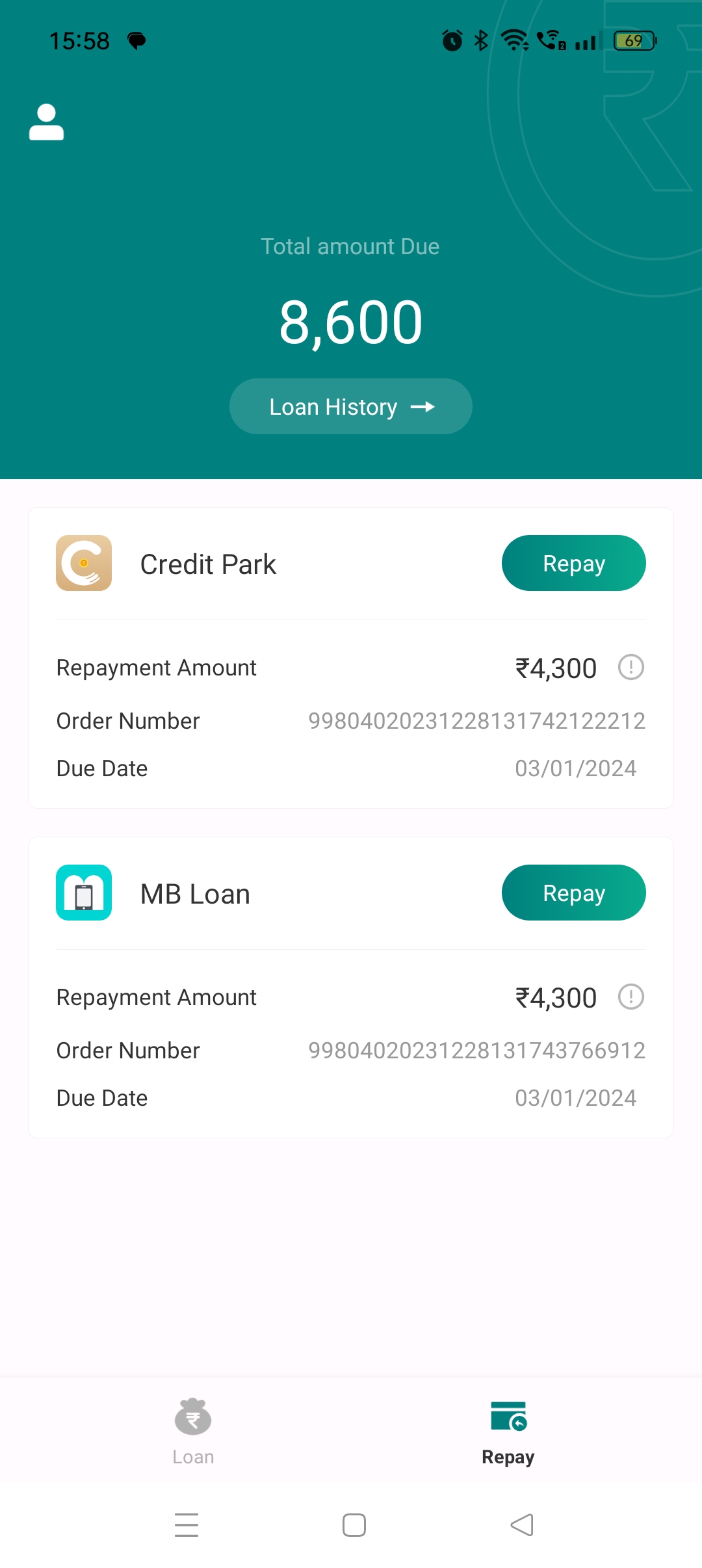This screenshot has height=1568, width=702.
Task: Repay the MB Loan
Action: (x=573, y=893)
